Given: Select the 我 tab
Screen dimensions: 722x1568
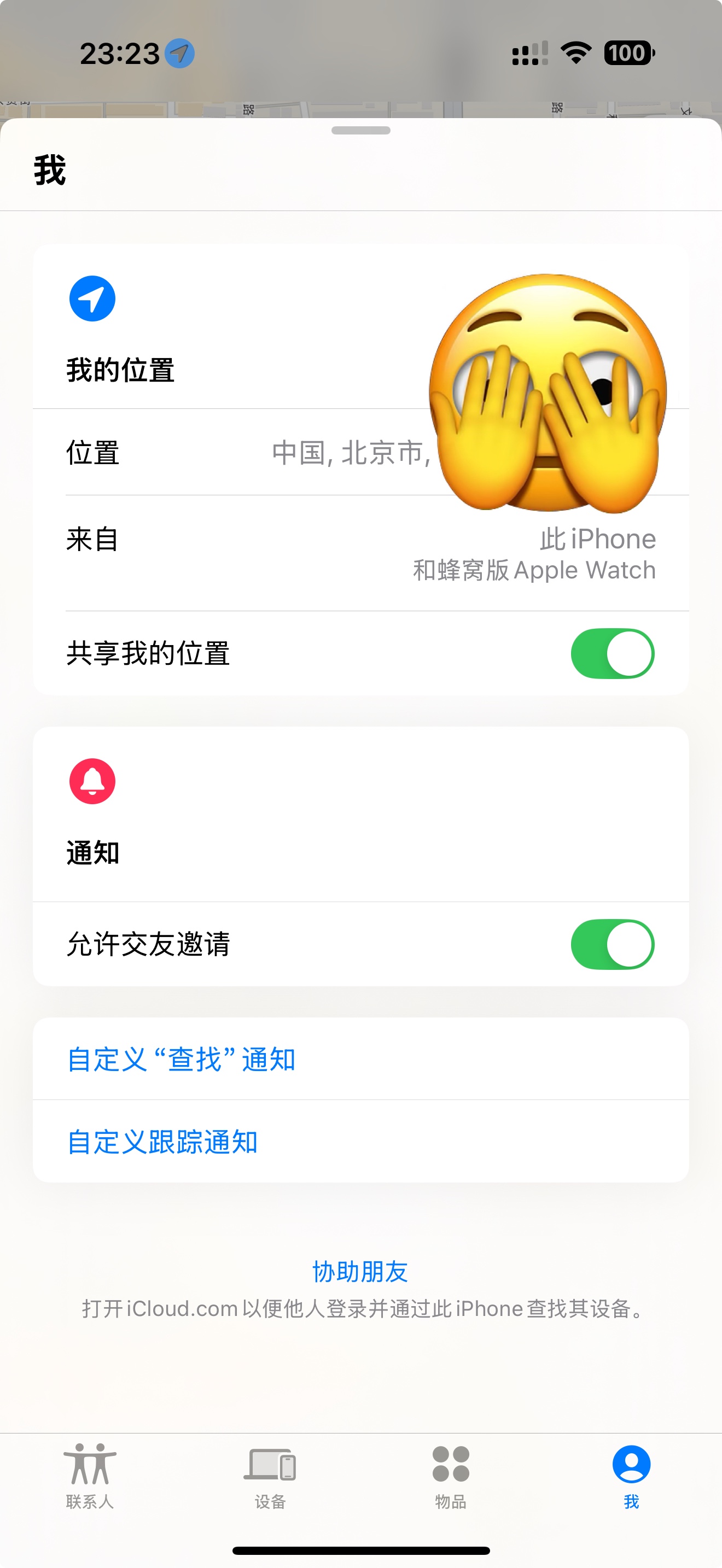Looking at the screenshot, I should point(631,1476).
